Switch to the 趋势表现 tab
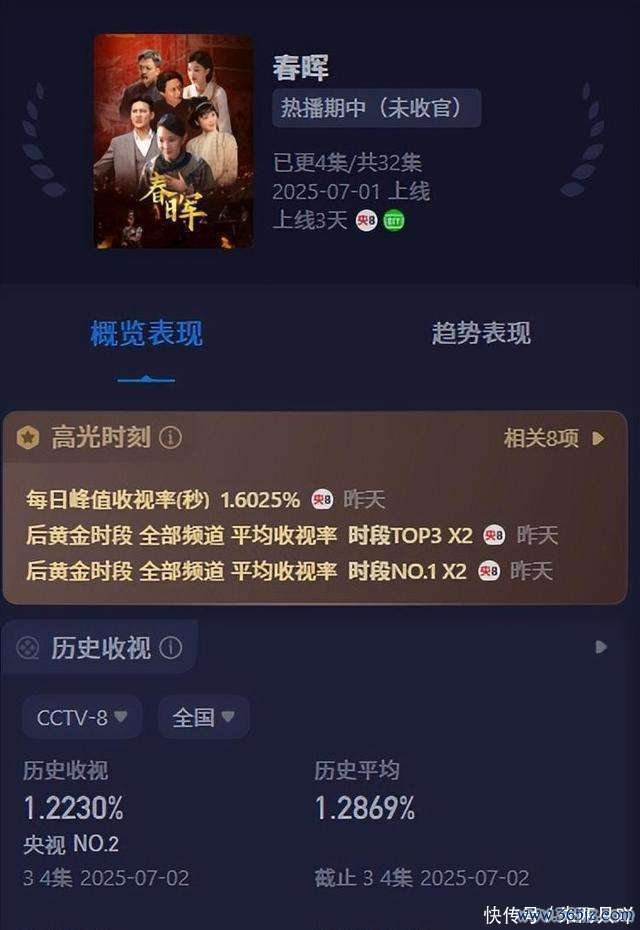 (481, 334)
